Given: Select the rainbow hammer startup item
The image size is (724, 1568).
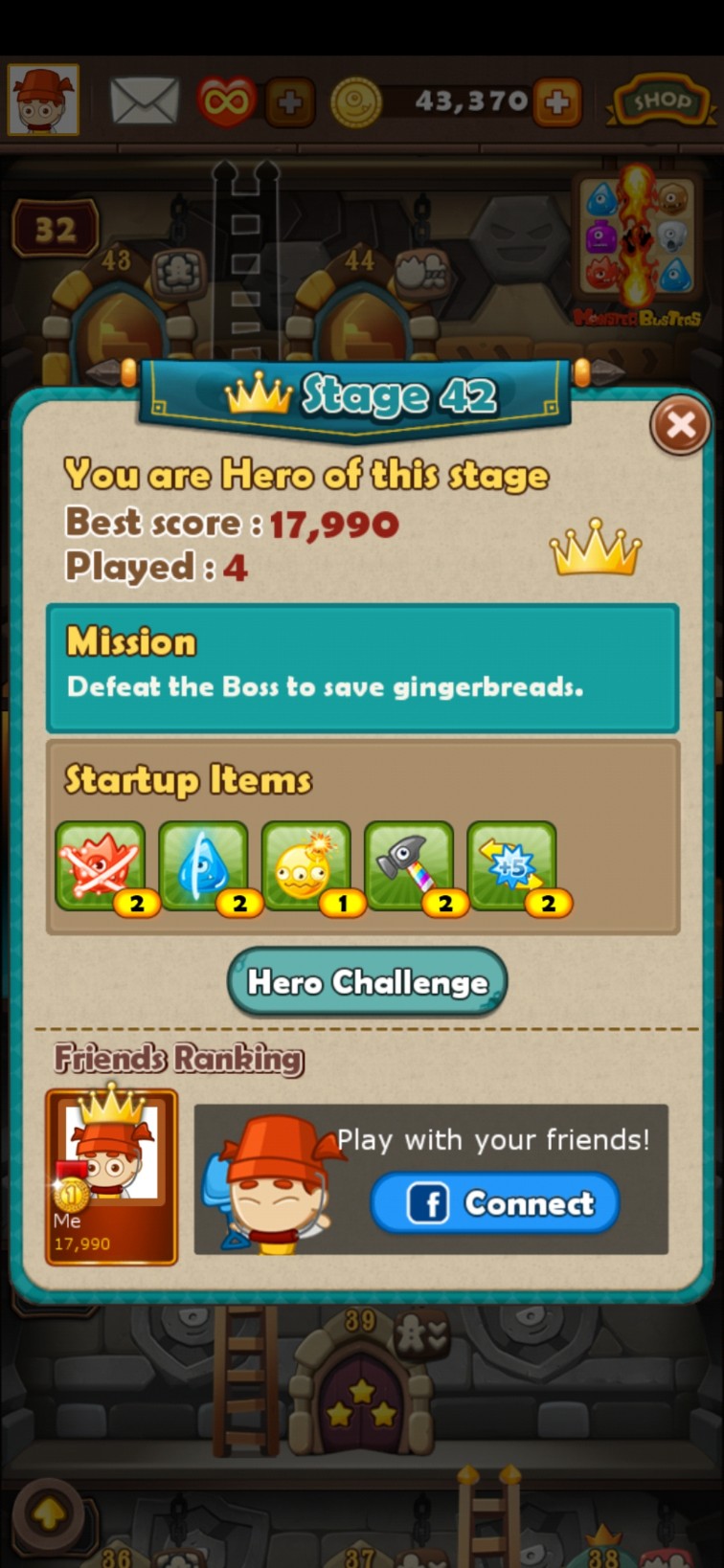Looking at the screenshot, I should point(409,866).
